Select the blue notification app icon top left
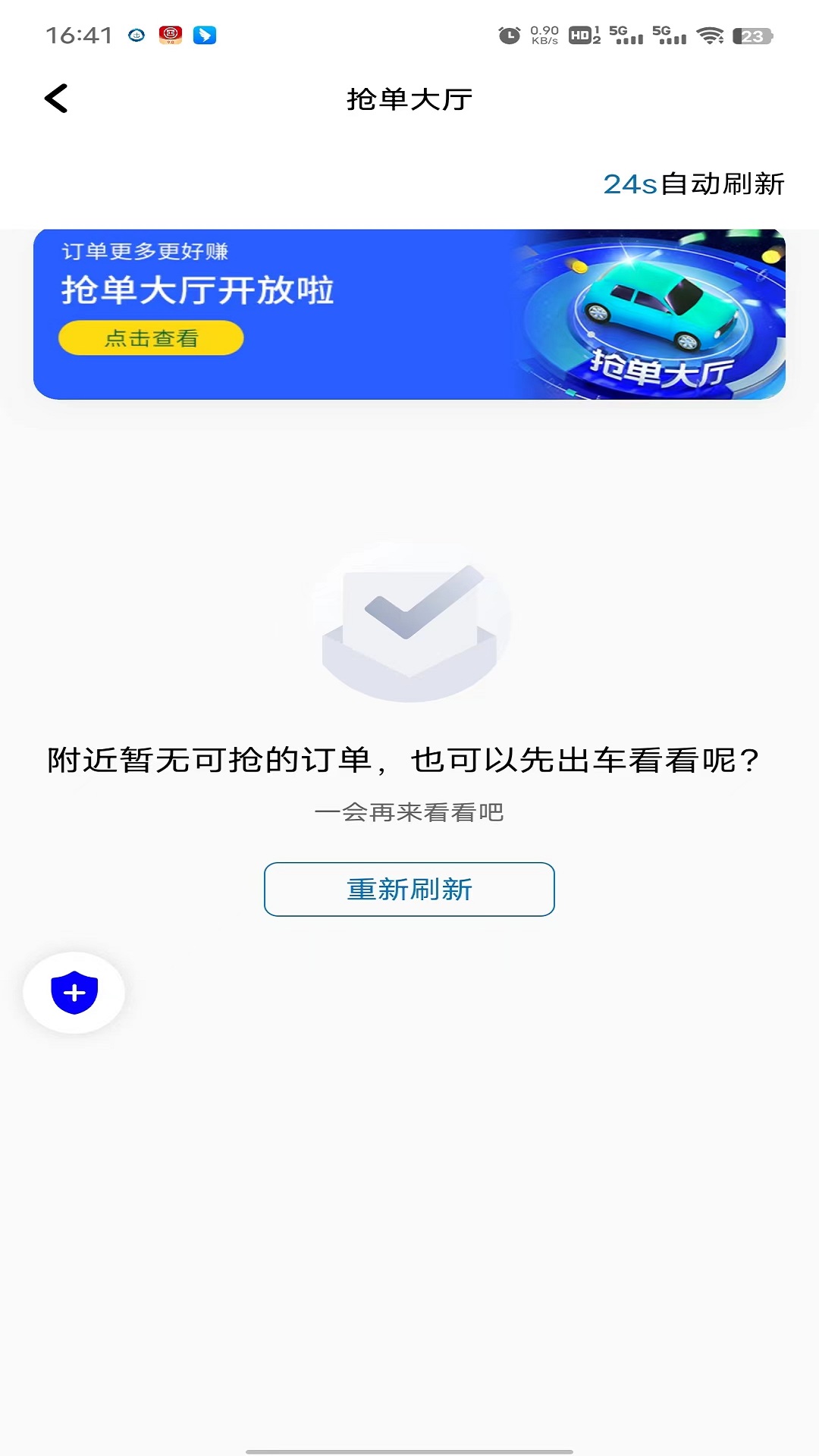 pyautogui.click(x=203, y=34)
